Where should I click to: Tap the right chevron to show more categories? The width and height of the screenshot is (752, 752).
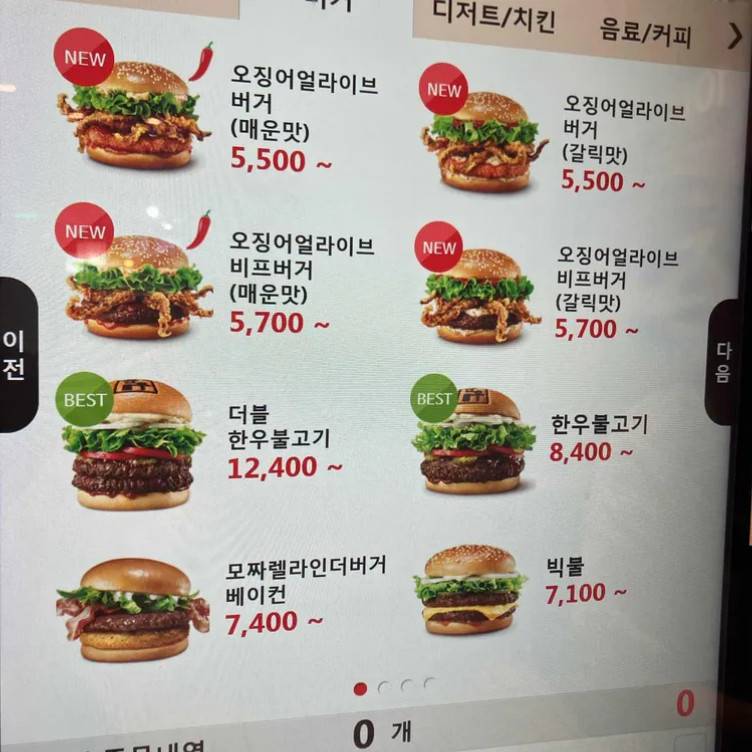[x=735, y=38]
